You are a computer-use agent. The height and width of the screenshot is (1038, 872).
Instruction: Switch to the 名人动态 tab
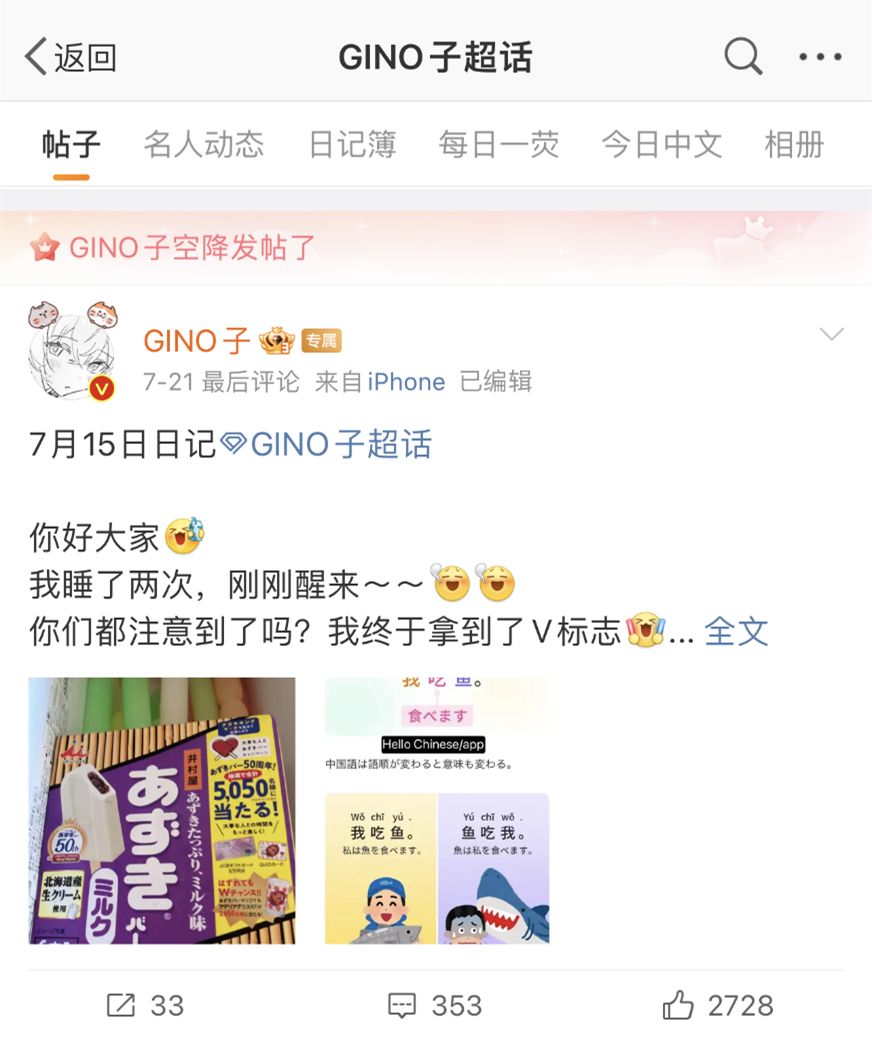click(204, 144)
